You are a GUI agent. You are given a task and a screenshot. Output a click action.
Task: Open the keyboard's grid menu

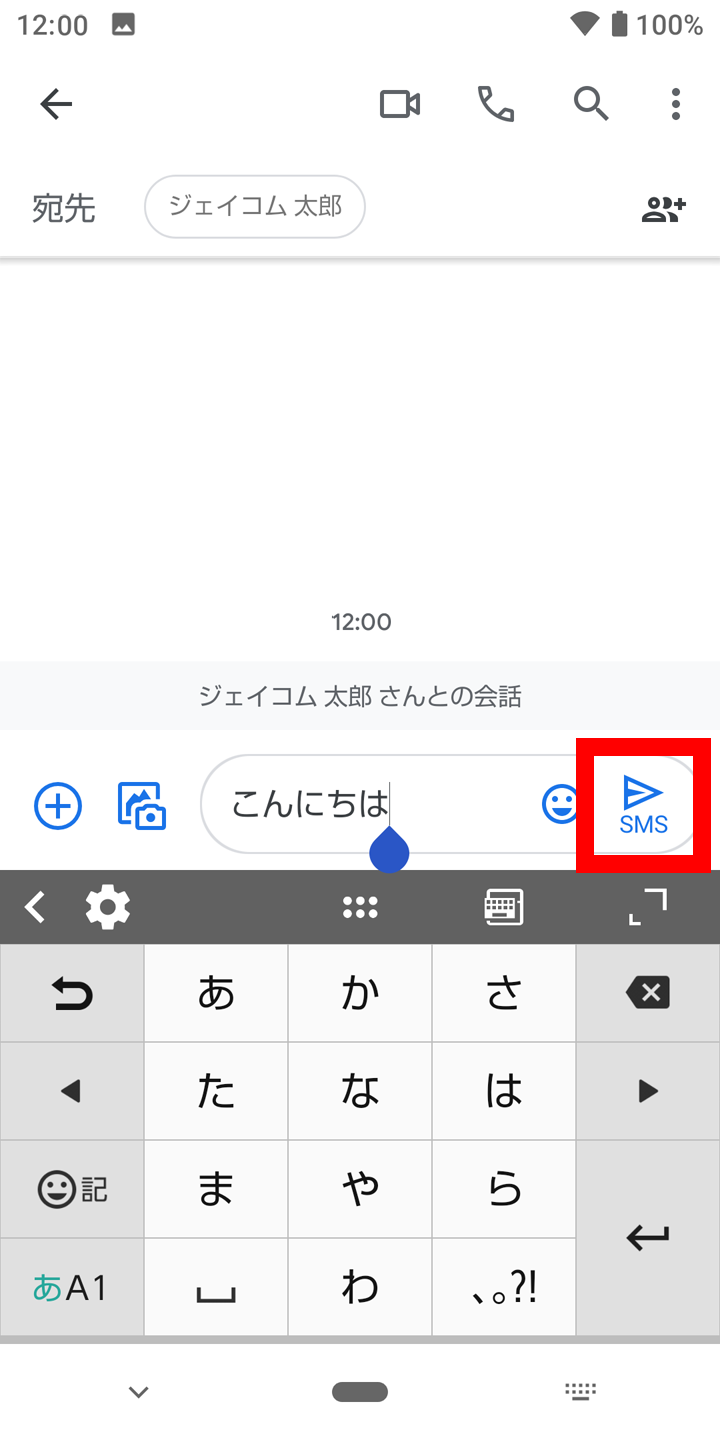(x=360, y=907)
